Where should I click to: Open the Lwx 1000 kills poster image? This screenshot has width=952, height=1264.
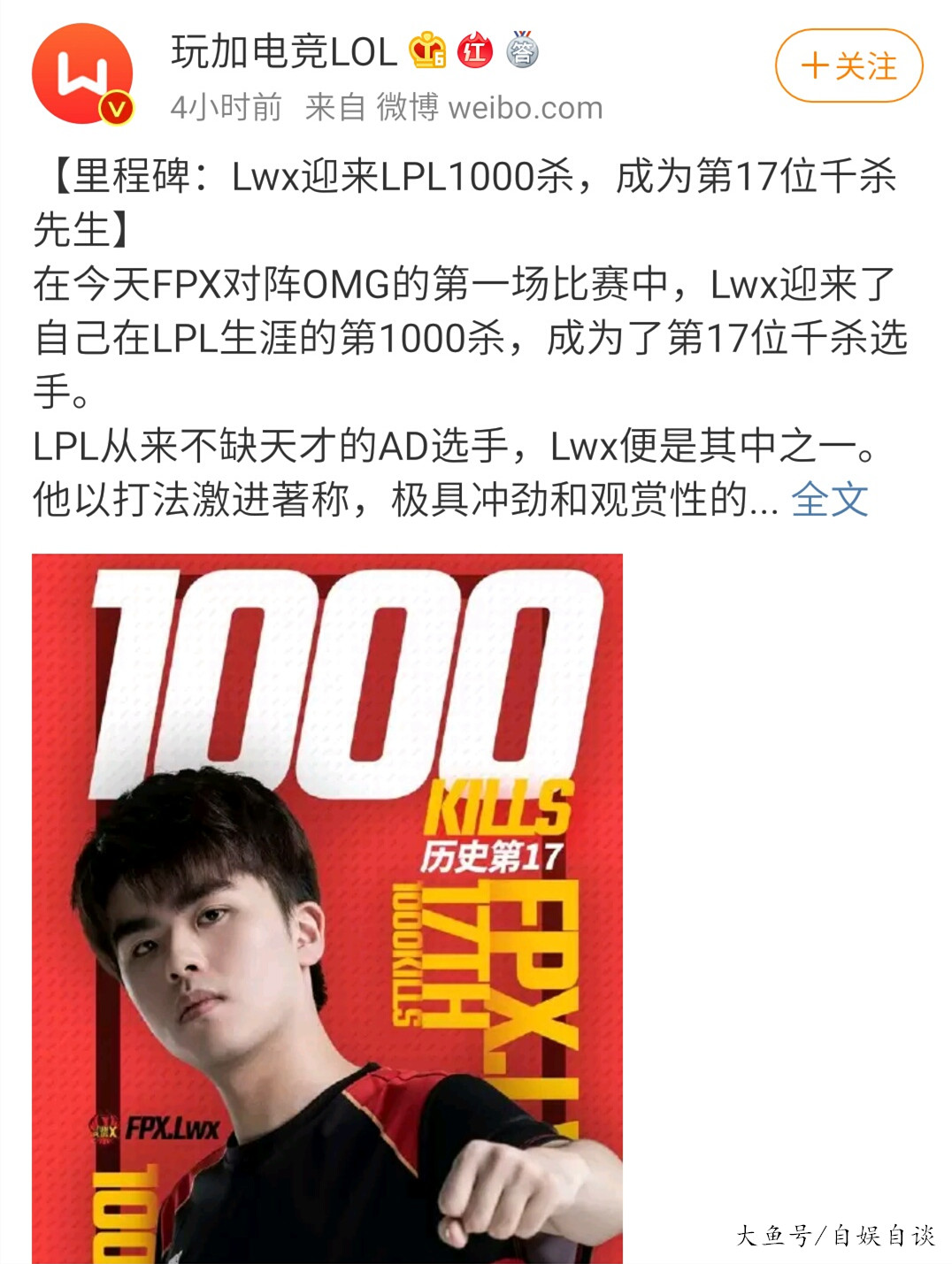(x=327, y=907)
